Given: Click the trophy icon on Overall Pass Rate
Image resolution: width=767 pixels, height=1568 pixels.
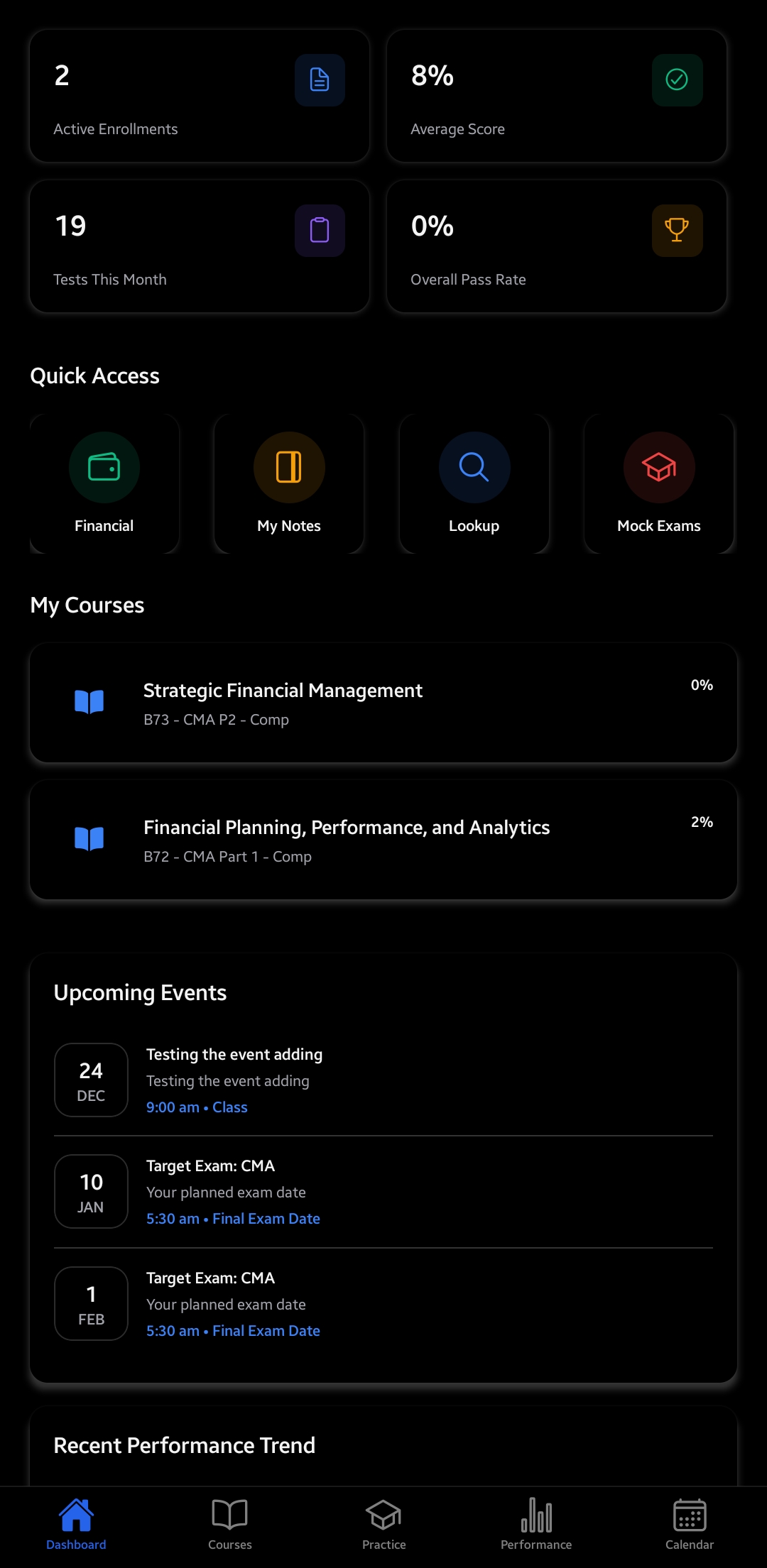Looking at the screenshot, I should pos(677,230).
